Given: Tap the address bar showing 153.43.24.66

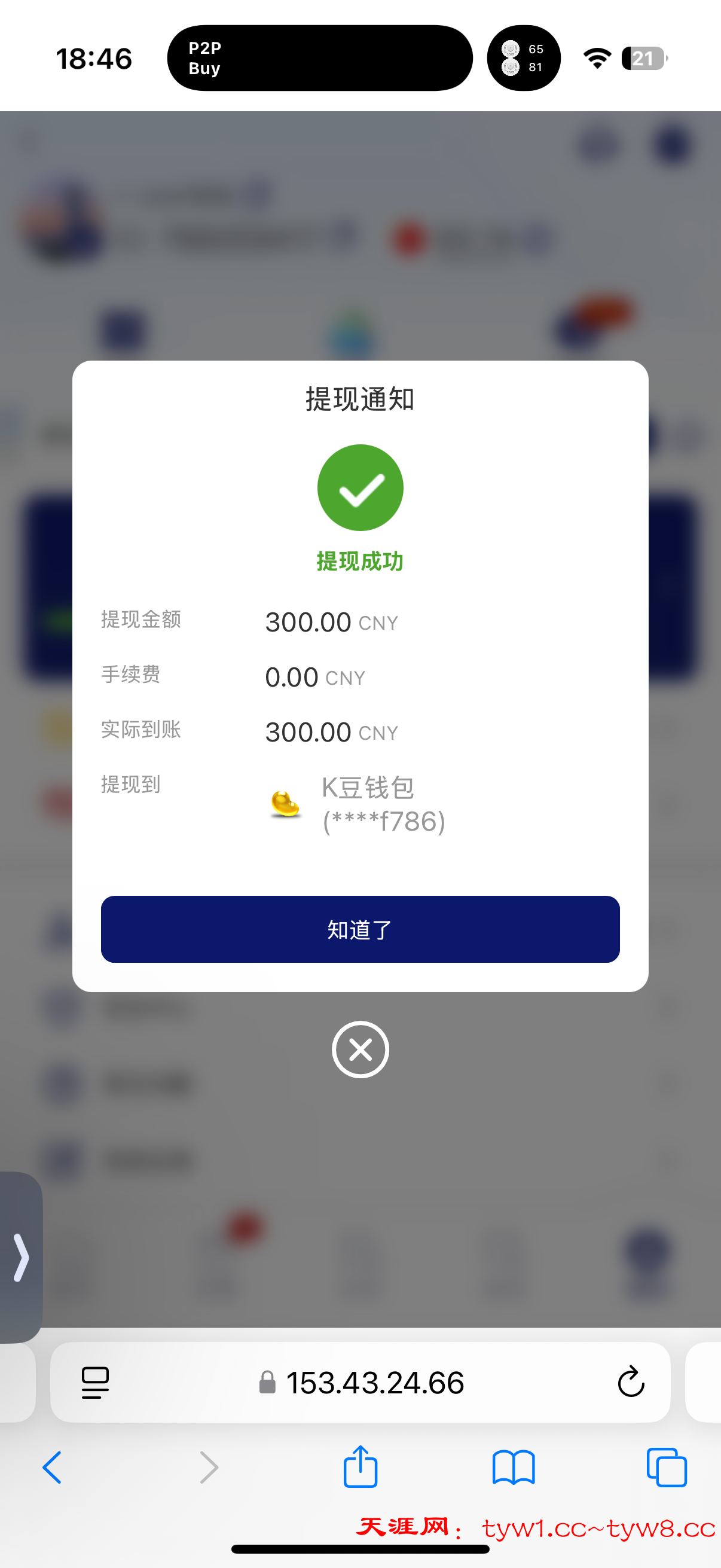Looking at the screenshot, I should (374, 1382).
